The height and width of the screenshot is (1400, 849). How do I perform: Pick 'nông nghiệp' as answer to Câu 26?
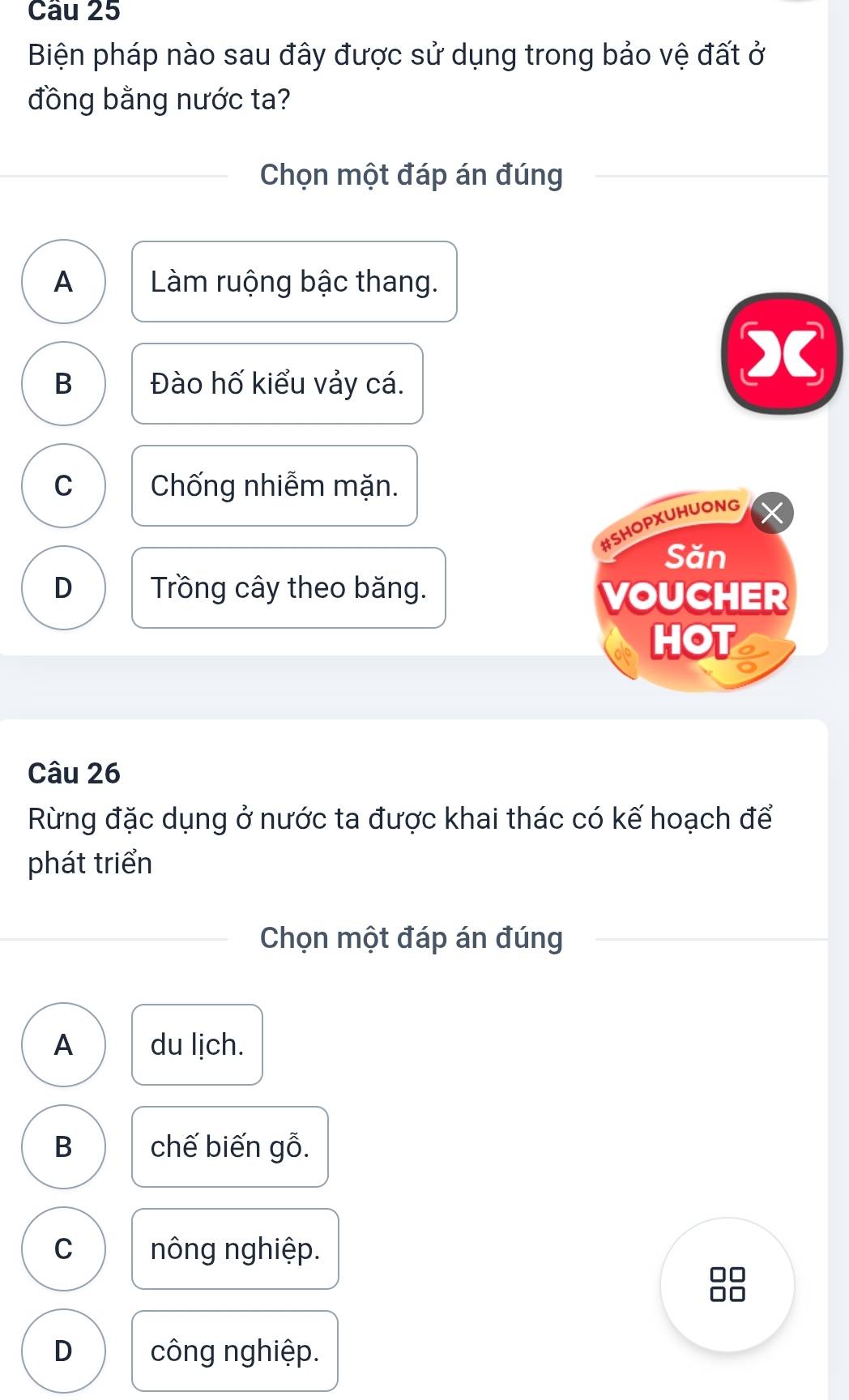pyautogui.click(x=235, y=1249)
